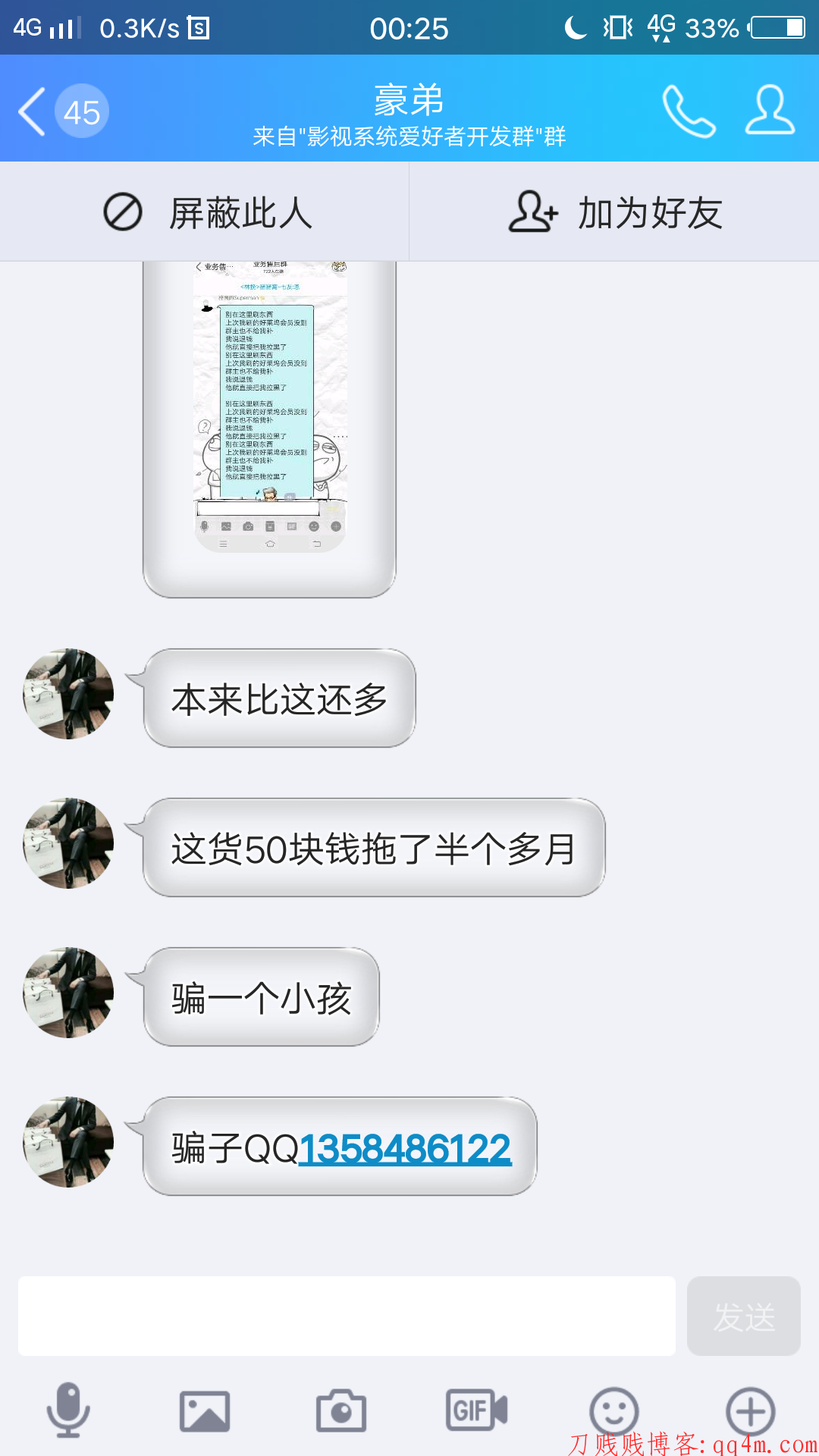Record a voice message with the microphone

point(68,1410)
